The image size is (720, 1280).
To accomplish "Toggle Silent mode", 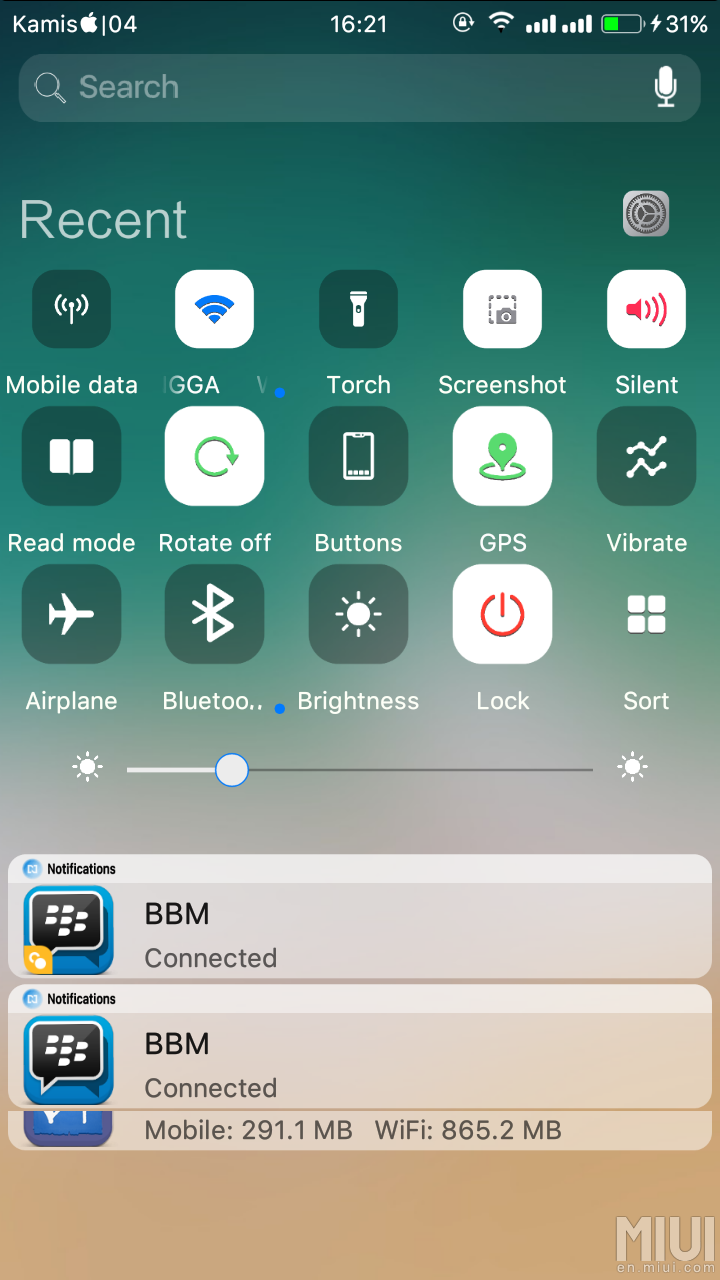I will point(646,310).
